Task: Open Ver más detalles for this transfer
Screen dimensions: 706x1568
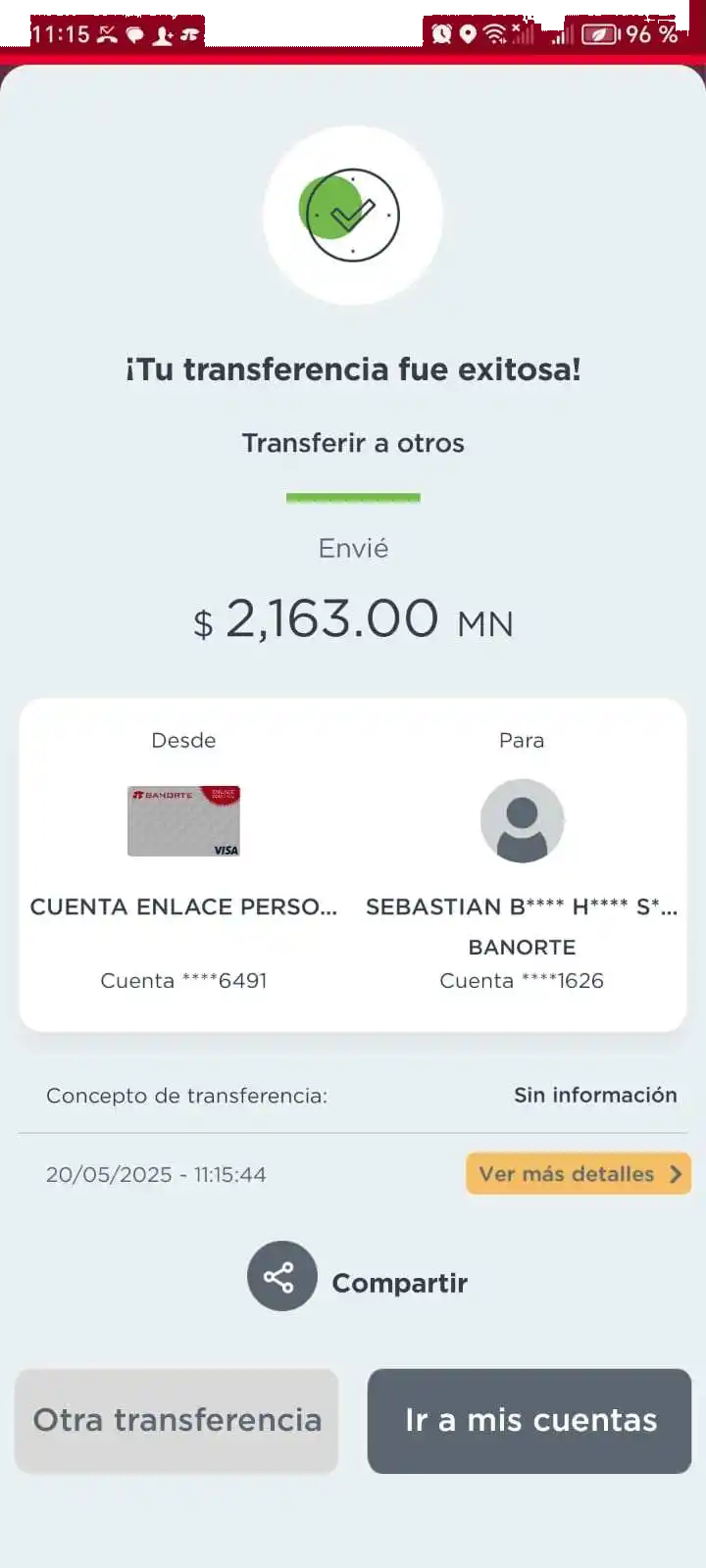Action: [x=578, y=1174]
